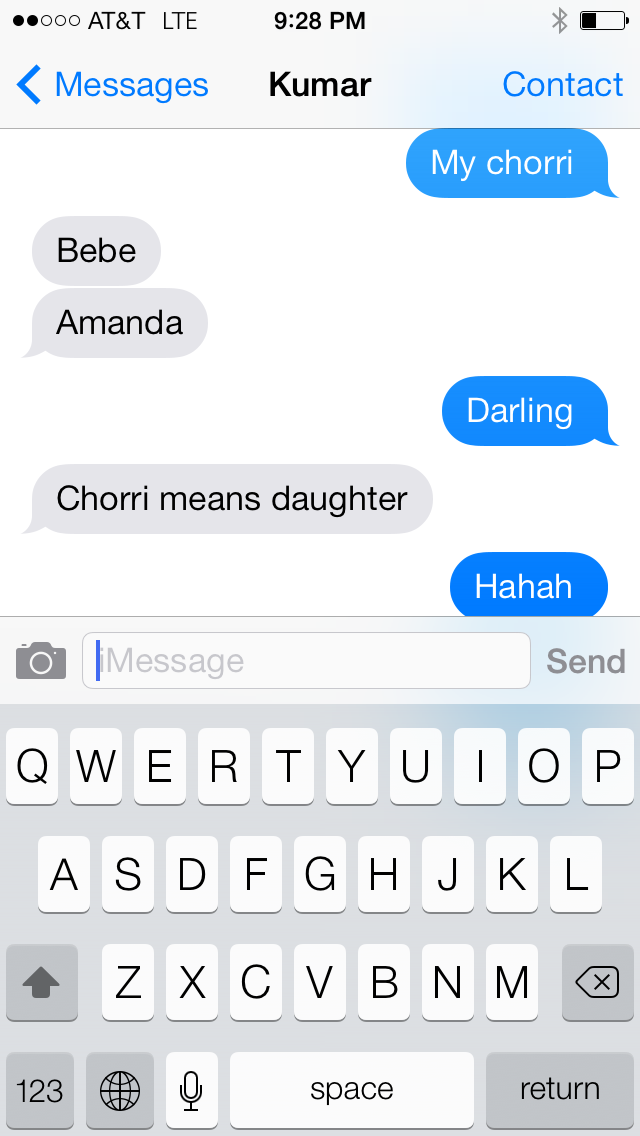Tap the globe key to change keyboard language
The height and width of the screenshot is (1136, 640).
tap(120, 1089)
